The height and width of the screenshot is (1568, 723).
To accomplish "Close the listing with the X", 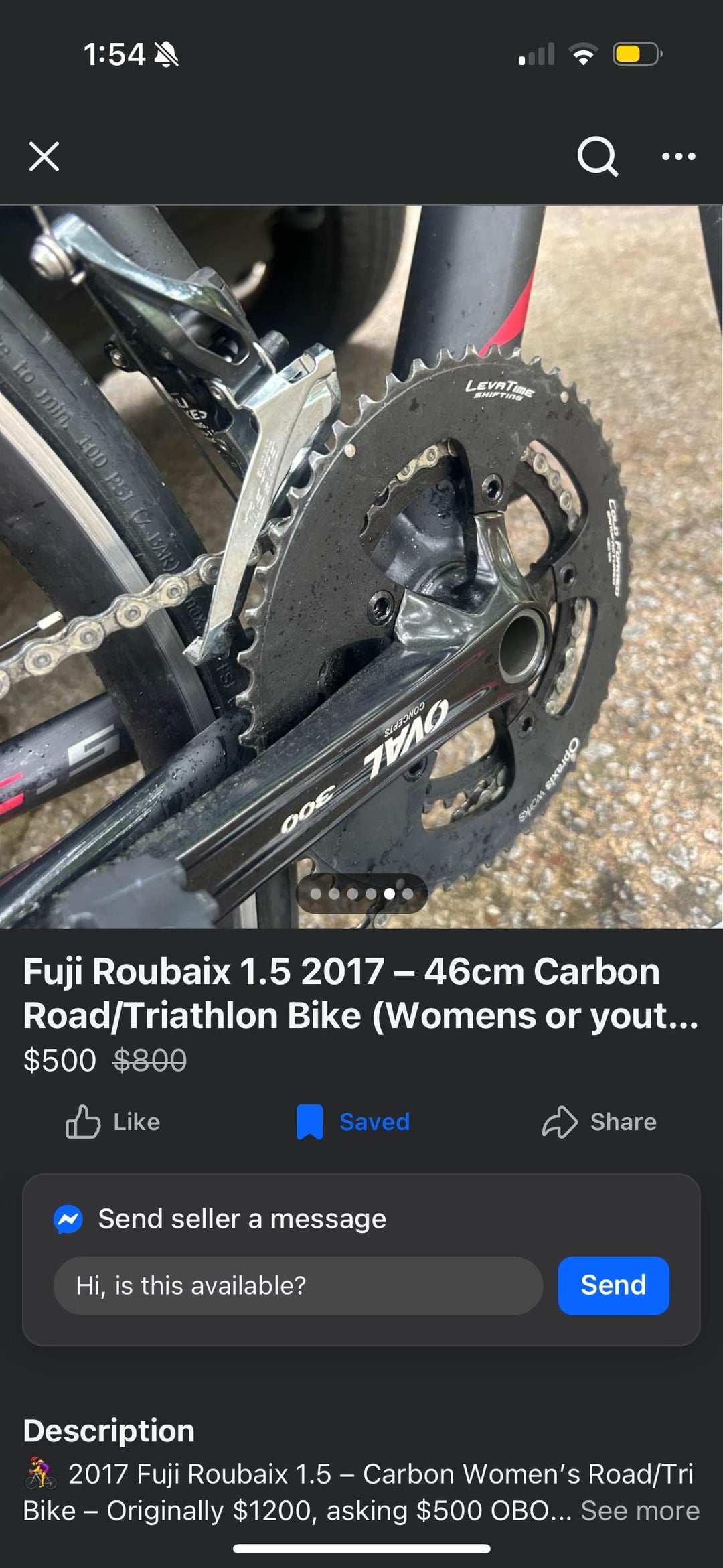I will [x=44, y=157].
